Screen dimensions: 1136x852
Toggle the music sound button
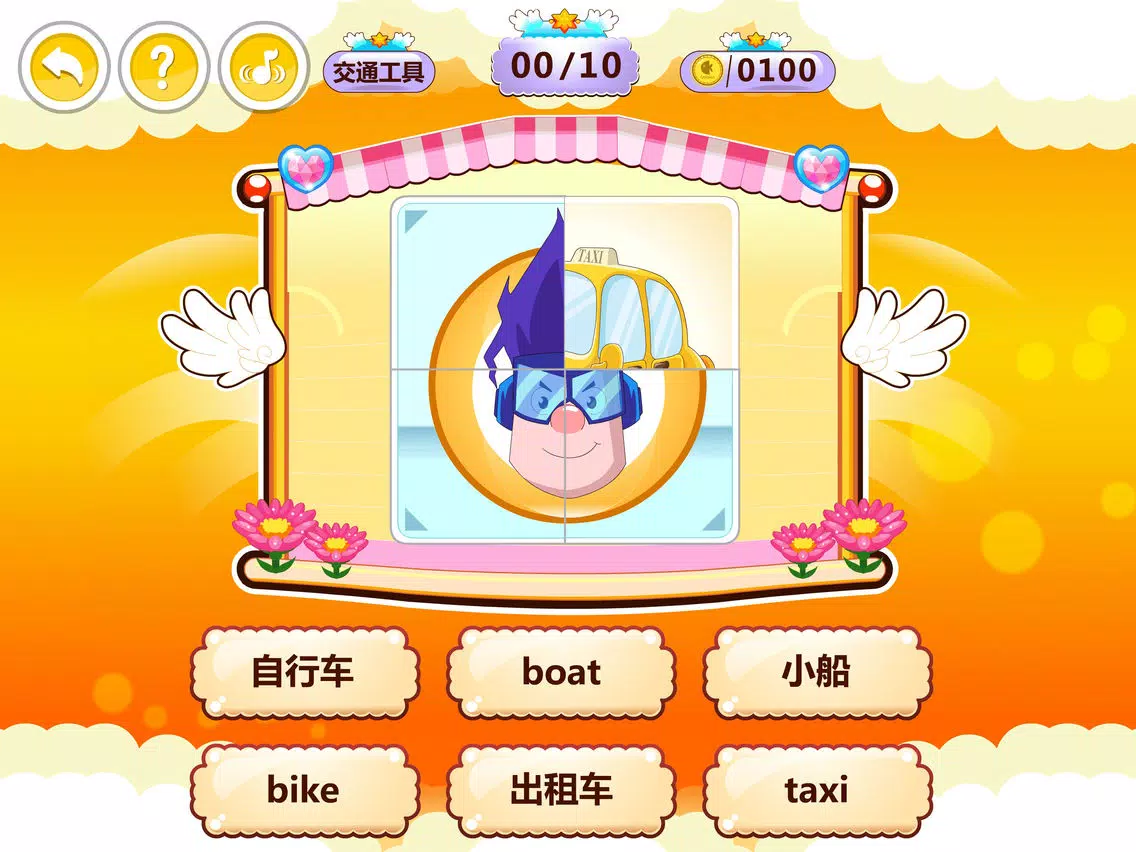263,67
